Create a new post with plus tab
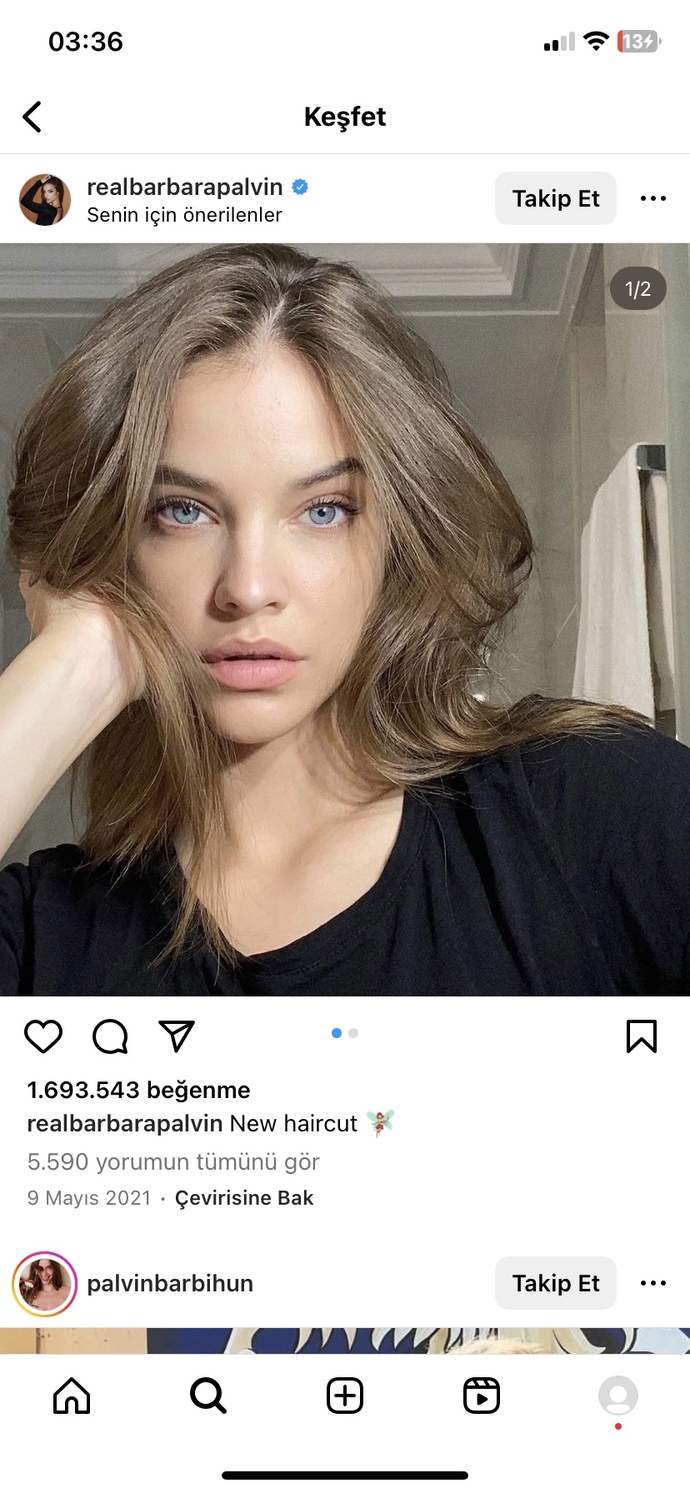 pyautogui.click(x=345, y=1395)
